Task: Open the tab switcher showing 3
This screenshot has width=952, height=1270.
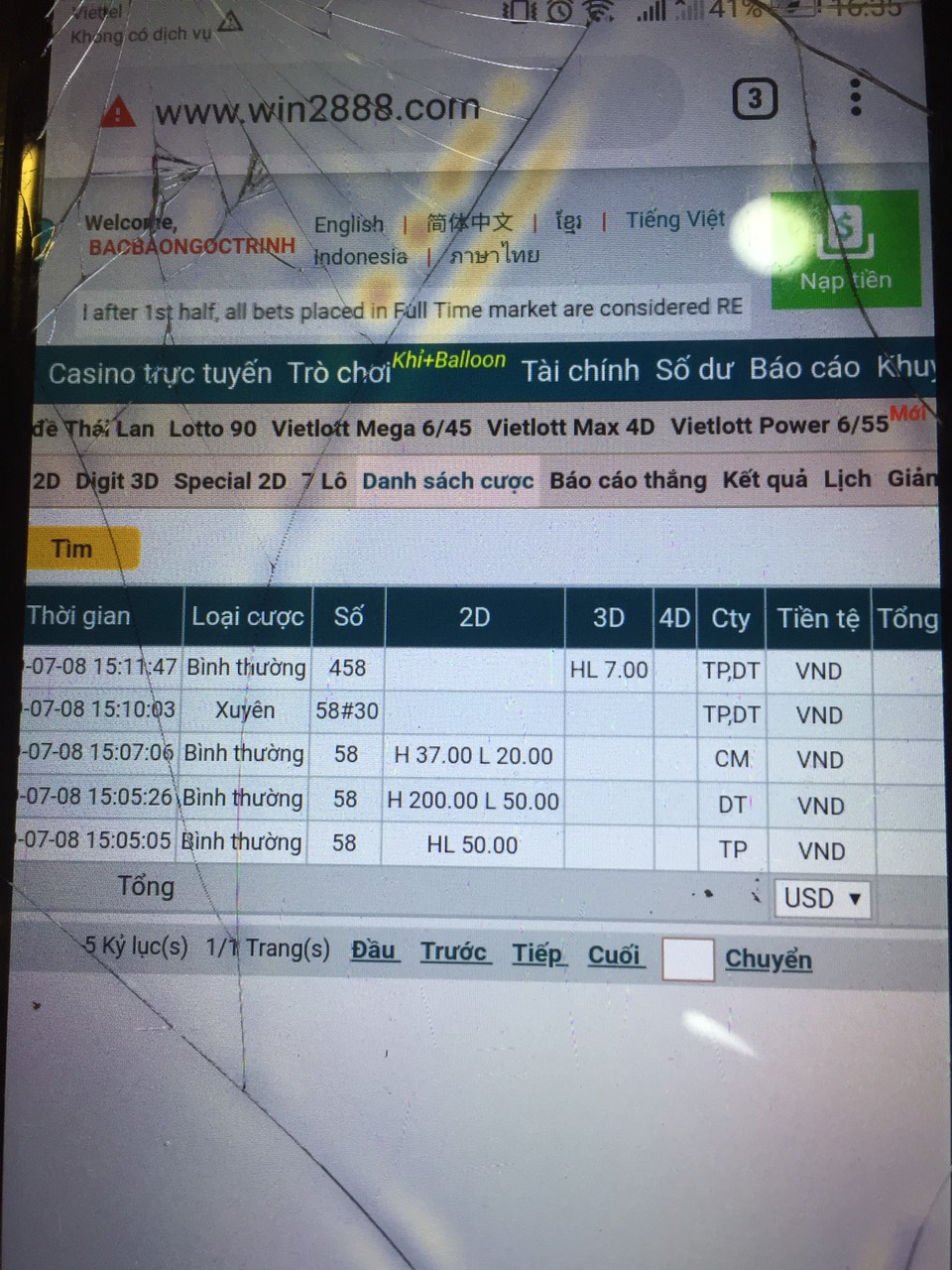Action: tap(755, 98)
